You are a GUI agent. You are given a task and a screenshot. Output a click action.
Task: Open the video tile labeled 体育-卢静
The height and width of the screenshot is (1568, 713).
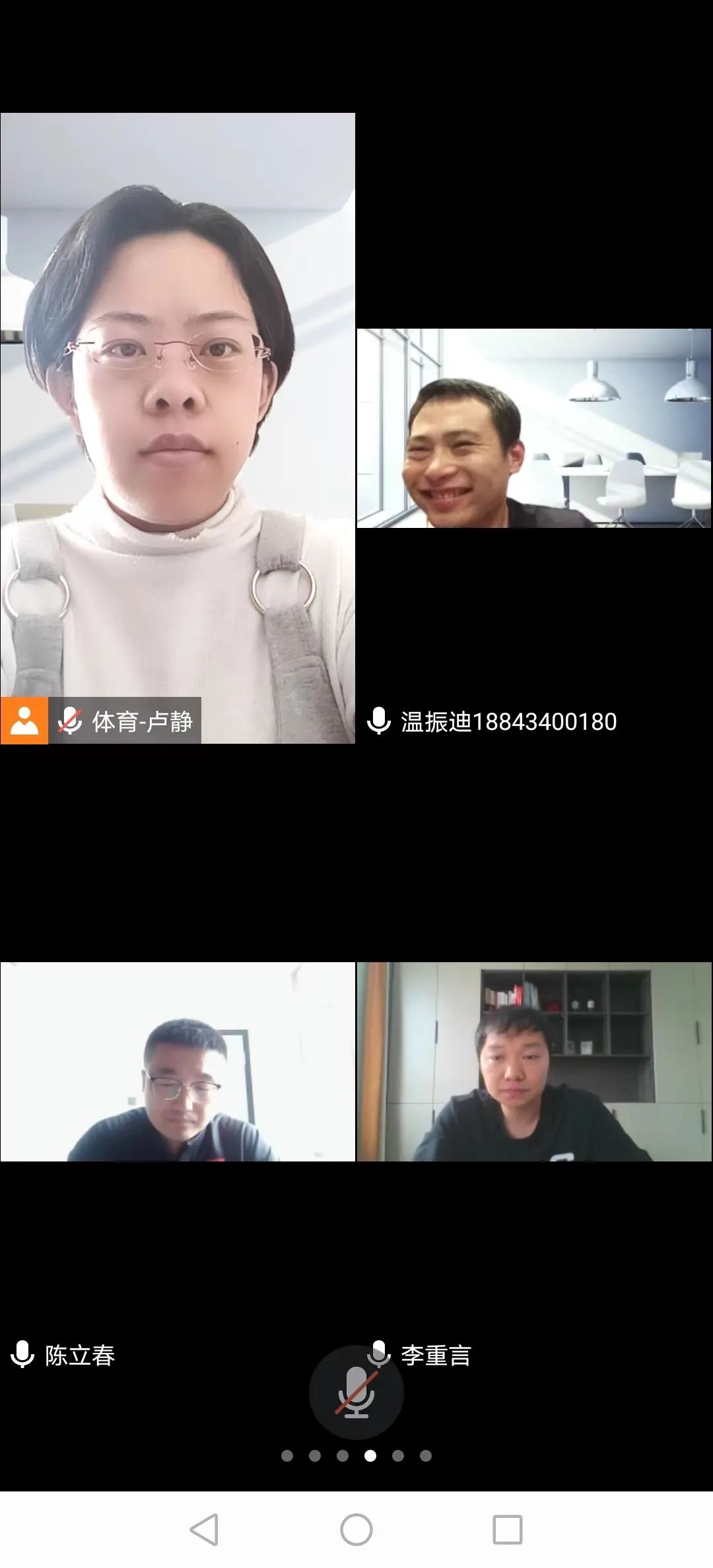178,429
